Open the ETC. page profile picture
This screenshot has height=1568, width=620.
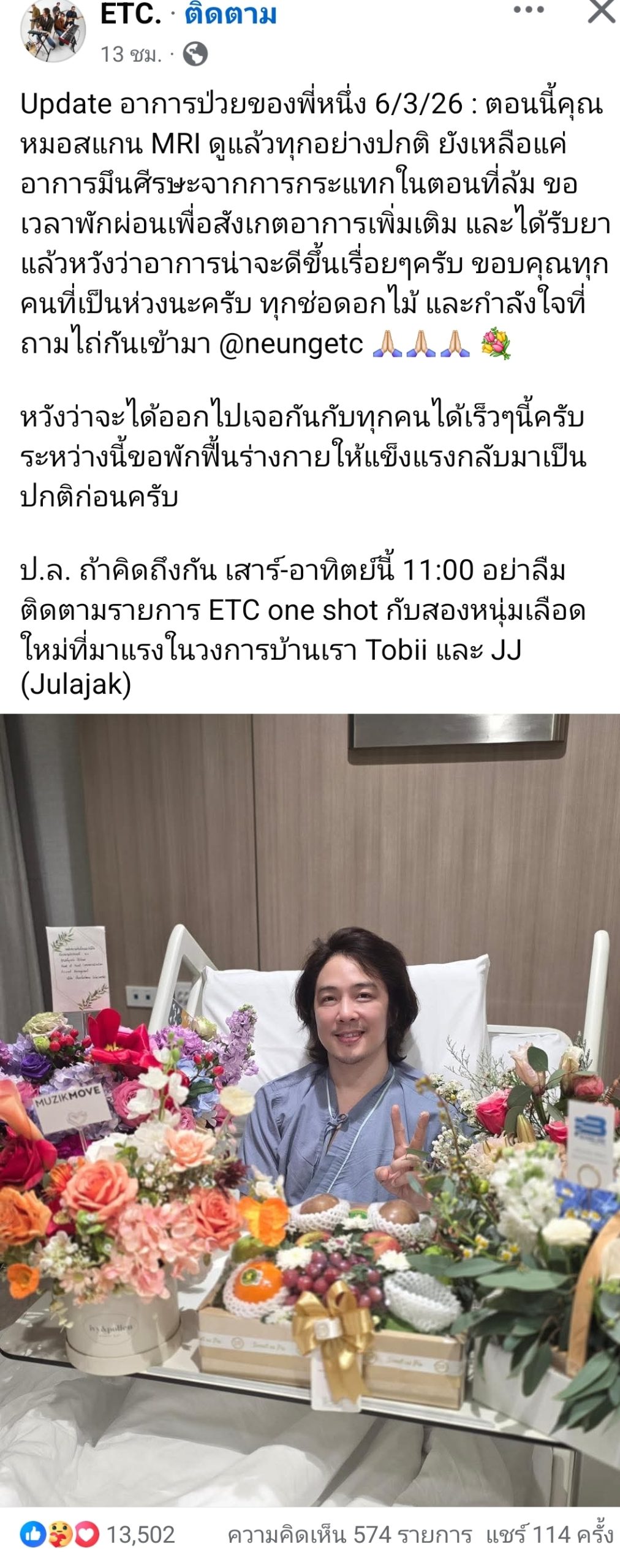[x=53, y=31]
